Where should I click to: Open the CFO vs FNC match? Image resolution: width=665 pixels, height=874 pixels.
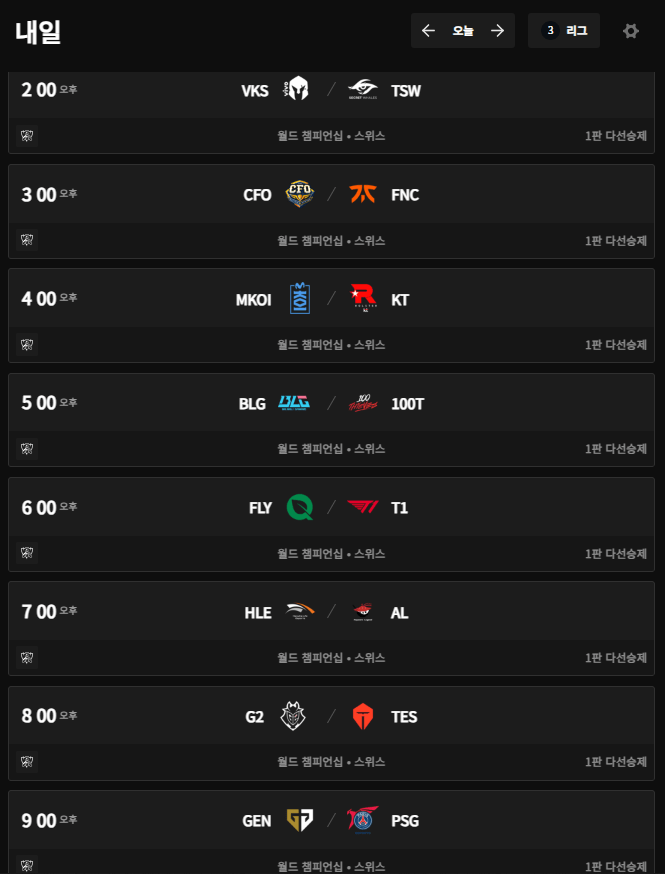tap(331, 195)
